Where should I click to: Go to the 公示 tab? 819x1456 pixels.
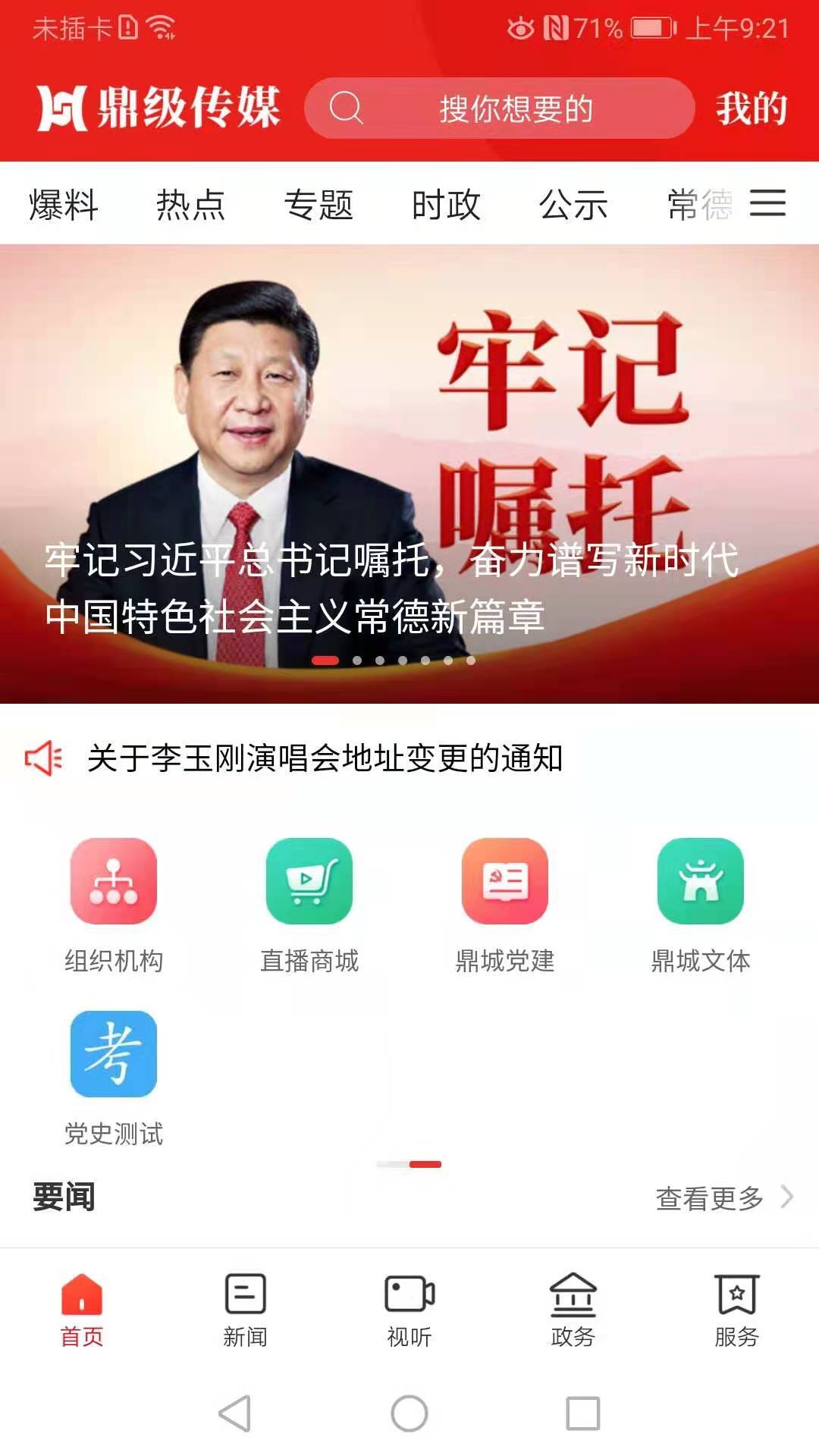573,205
